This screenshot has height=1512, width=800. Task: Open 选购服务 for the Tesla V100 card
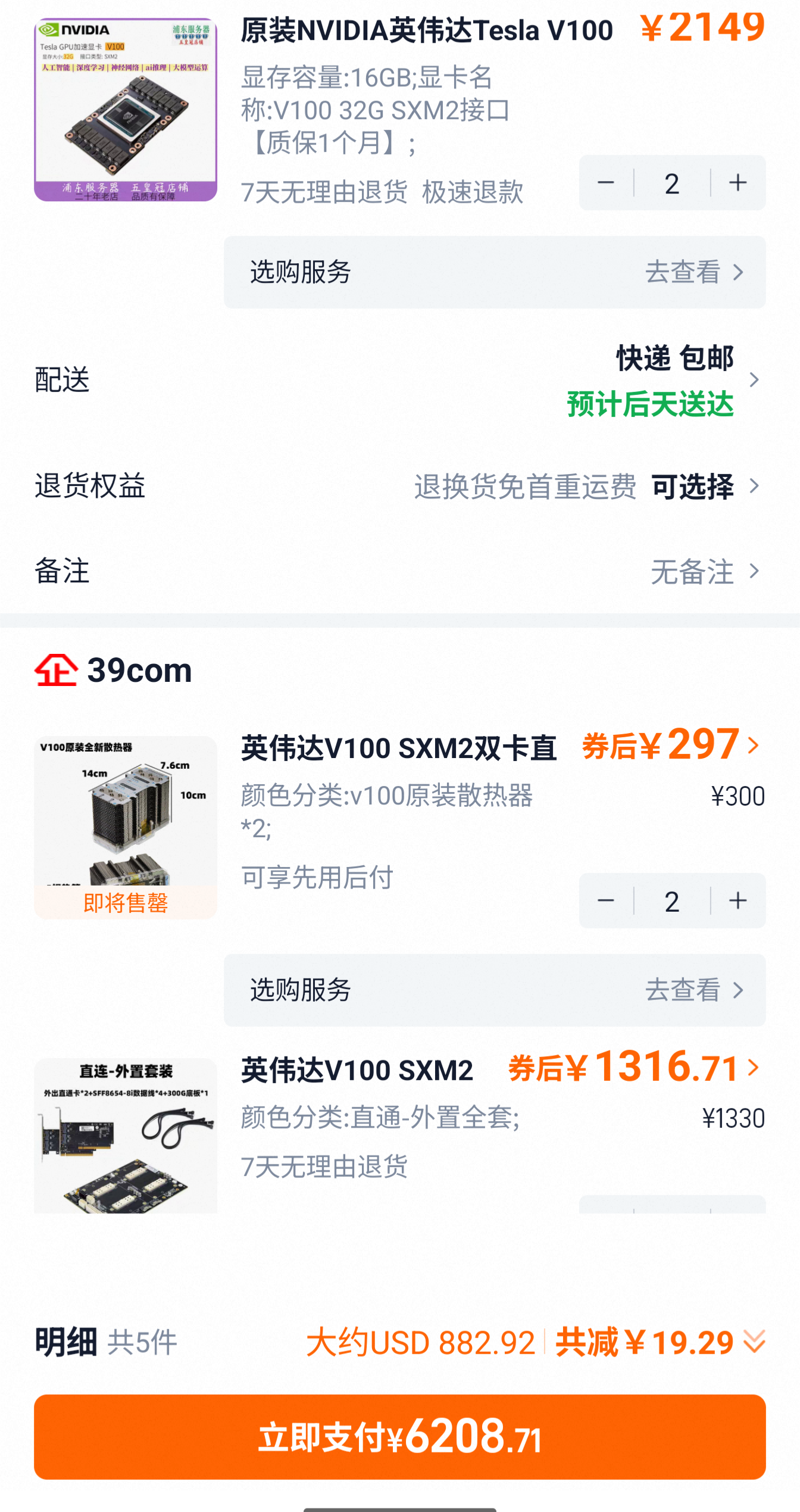(x=494, y=272)
